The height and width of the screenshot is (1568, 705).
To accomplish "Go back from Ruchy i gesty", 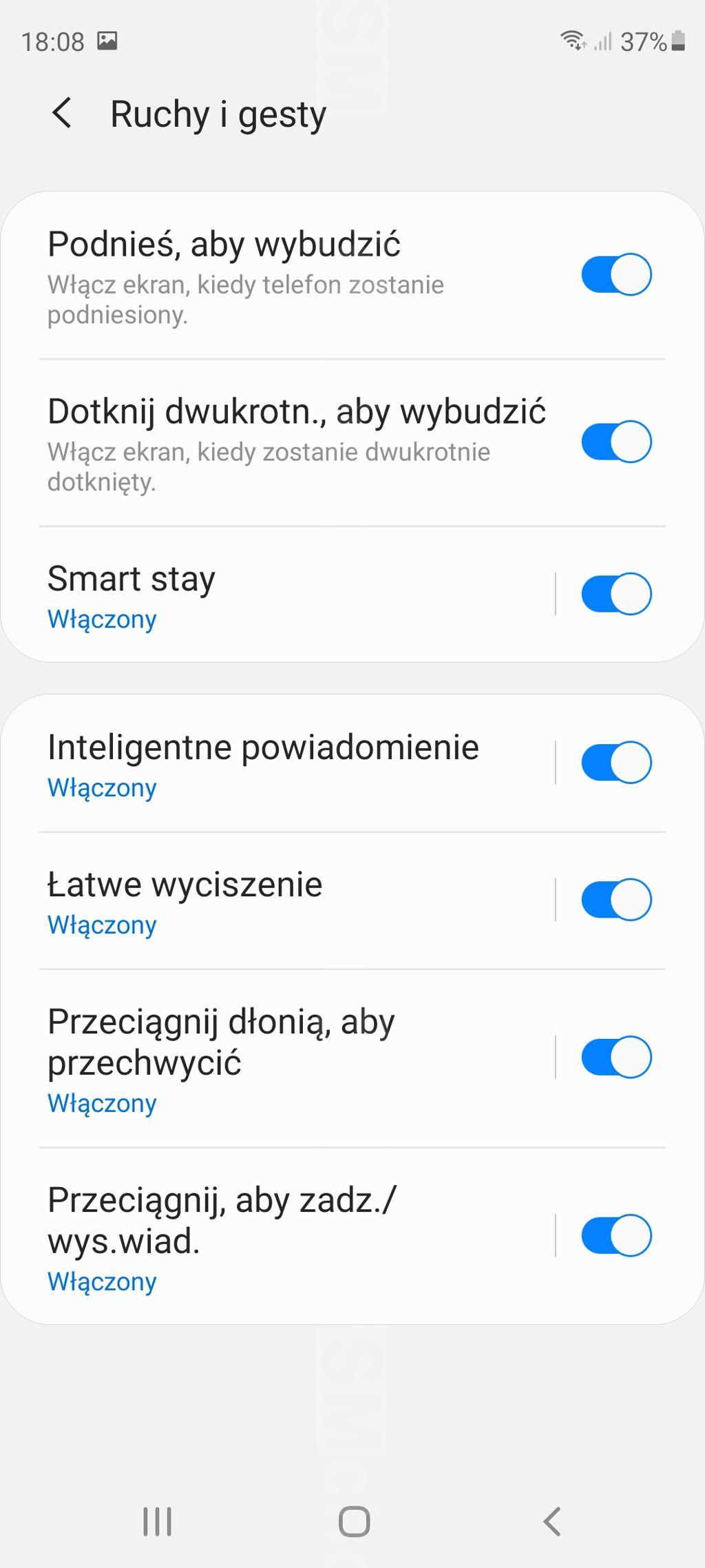I will 62,113.
